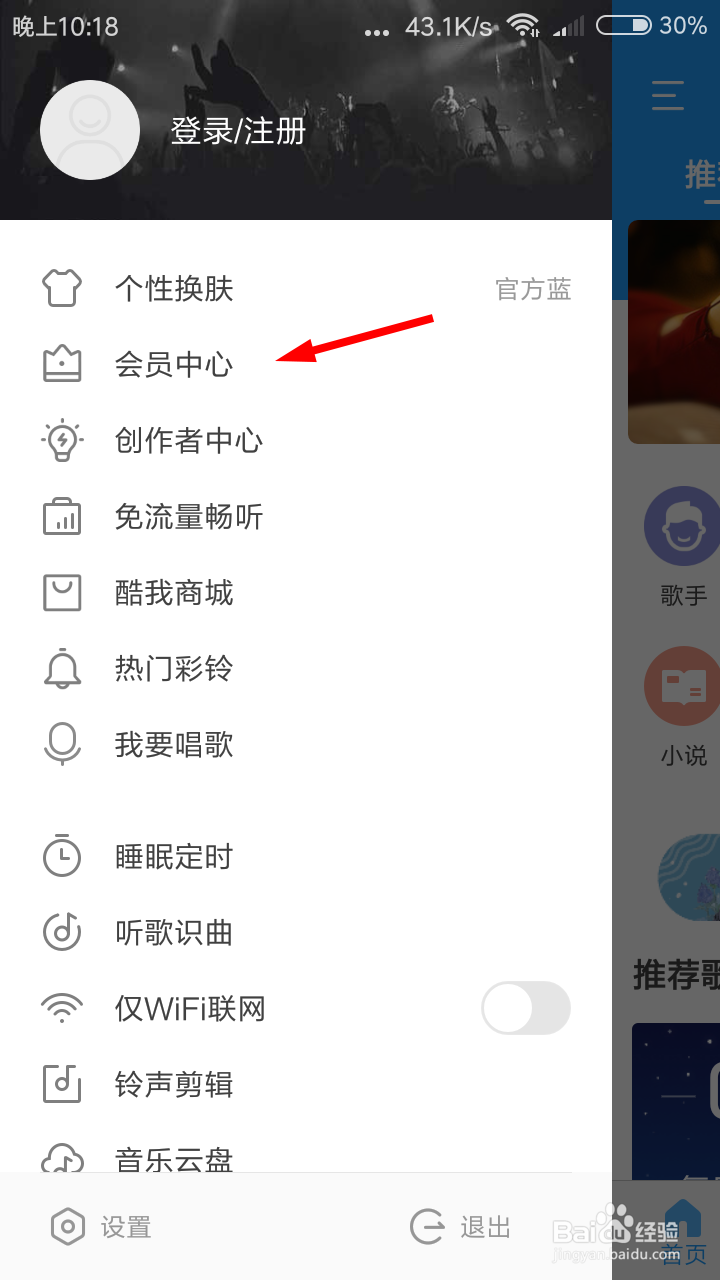Open 免流量畅听 data-free listening
Image resolution: width=720 pixels, height=1280 pixels.
[x=188, y=516]
